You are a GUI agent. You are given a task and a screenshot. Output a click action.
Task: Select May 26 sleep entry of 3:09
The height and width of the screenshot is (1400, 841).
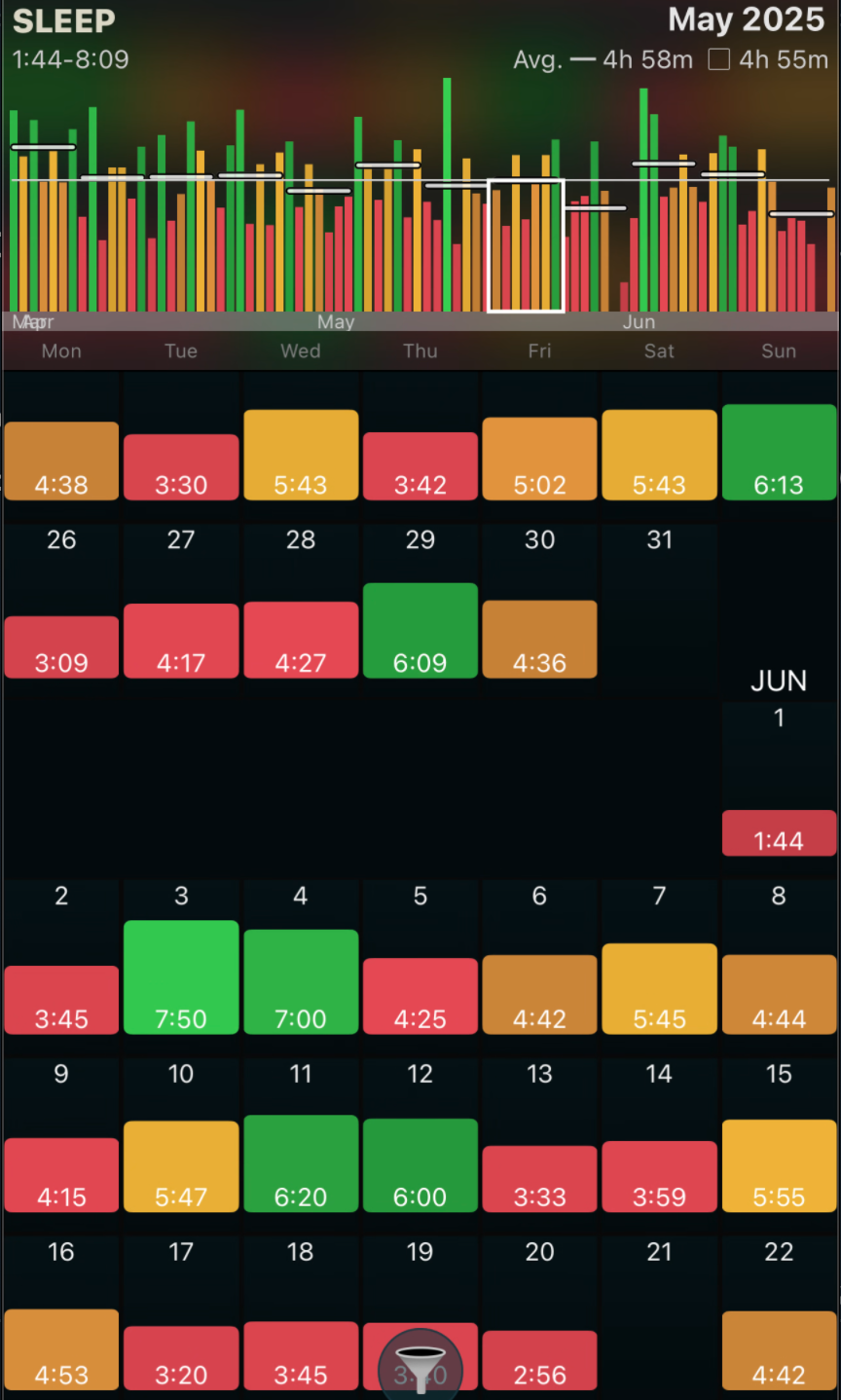[x=61, y=647]
